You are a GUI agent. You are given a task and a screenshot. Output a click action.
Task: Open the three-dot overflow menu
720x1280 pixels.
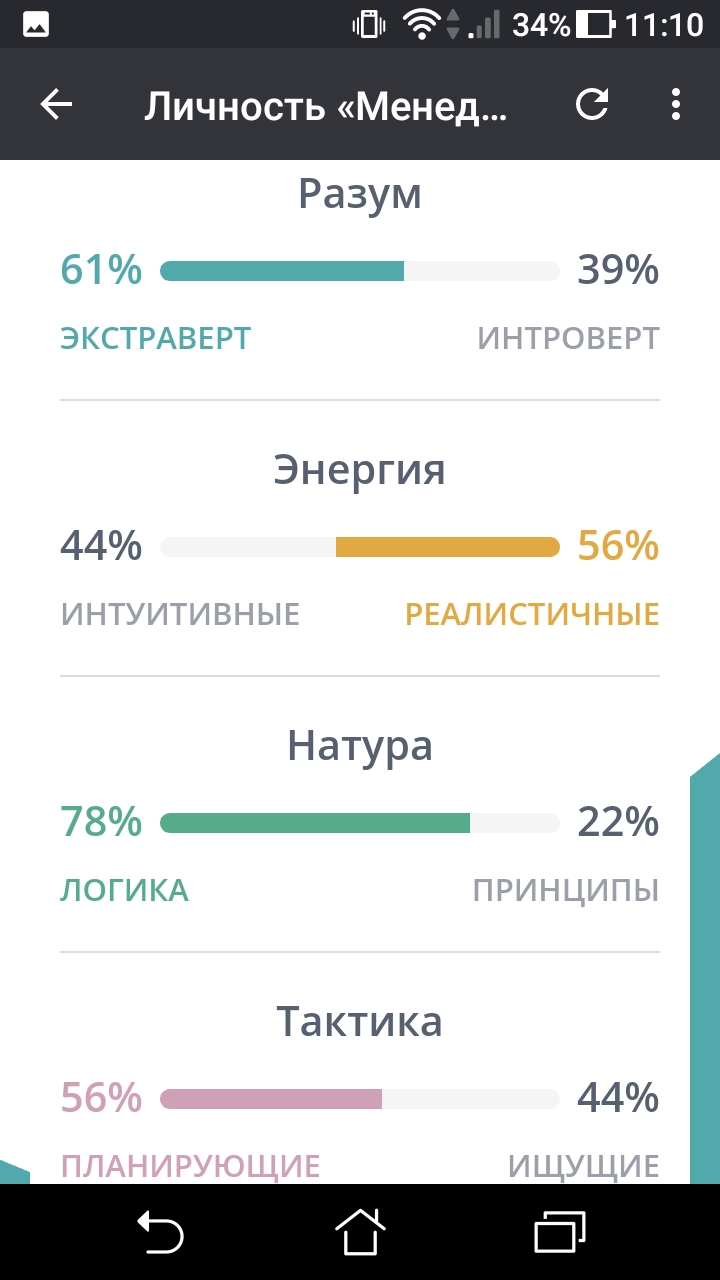[x=676, y=105]
